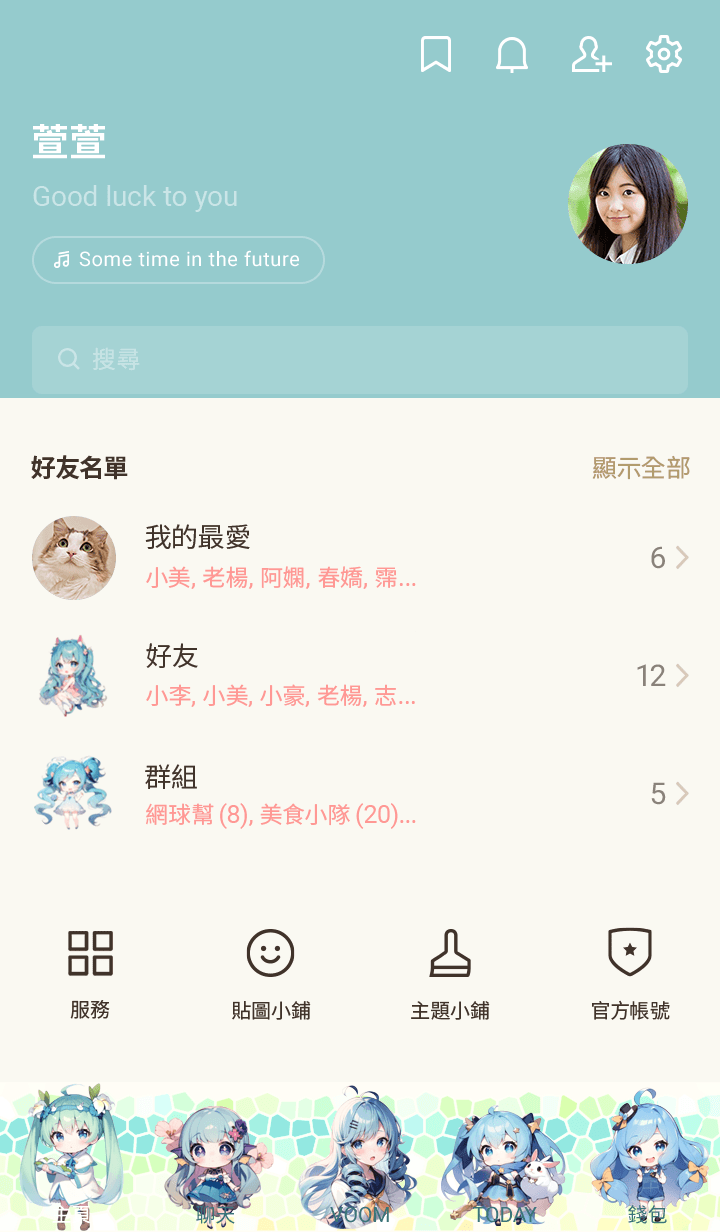The width and height of the screenshot is (720, 1232).
Task: Tap the 搜尋 search field
Action: (x=360, y=360)
